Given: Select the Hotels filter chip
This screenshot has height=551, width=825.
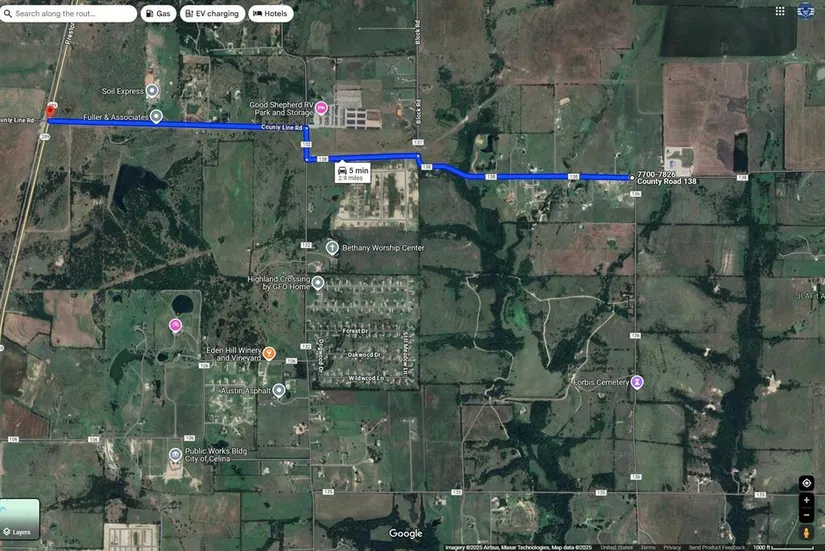Looking at the screenshot, I should click(270, 14).
